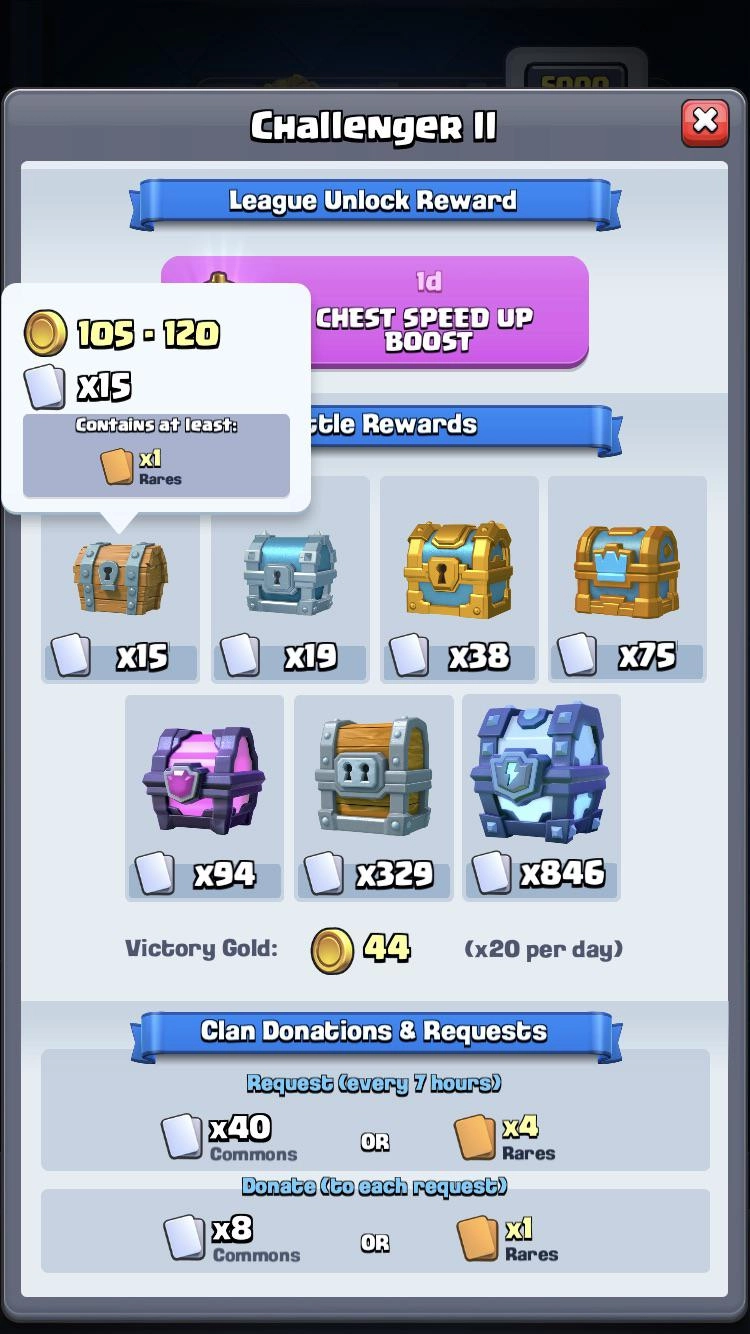The height and width of the screenshot is (1334, 750).
Task: Click the League Unlock Reward banner
Action: tap(375, 200)
